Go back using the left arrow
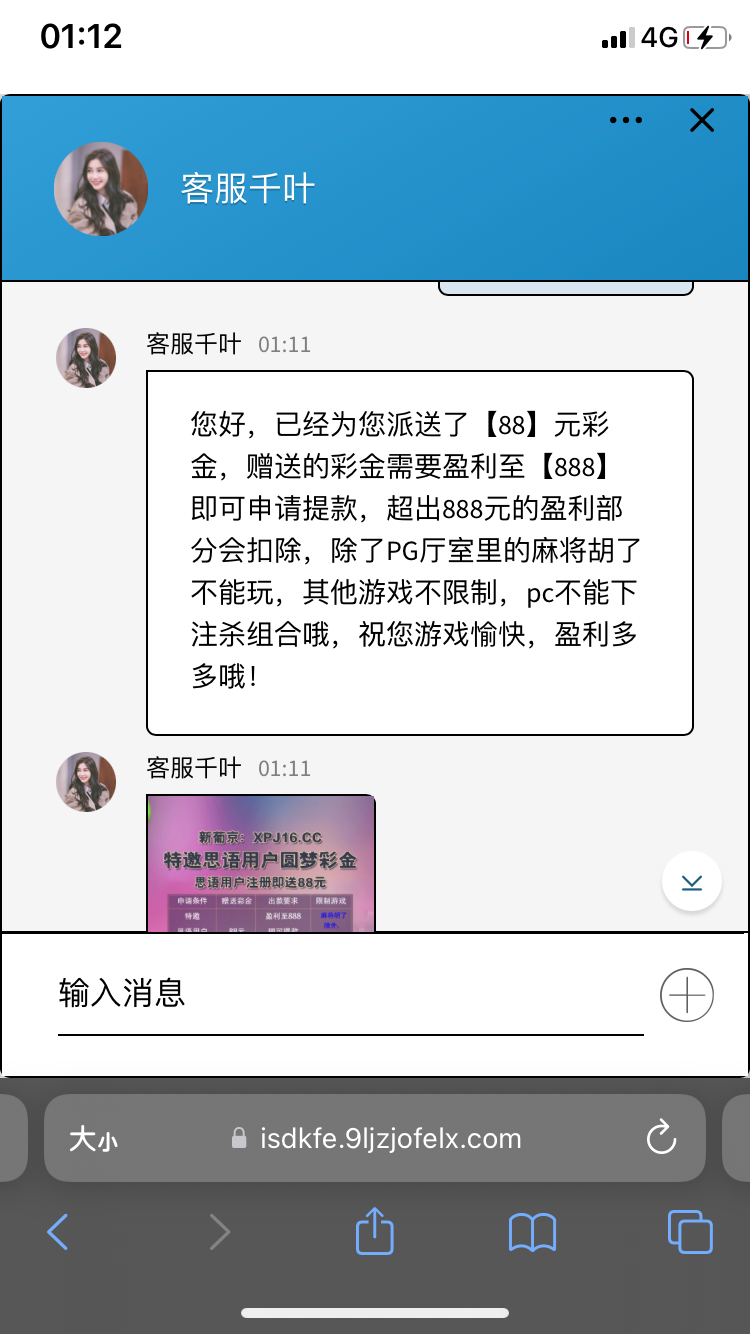This screenshot has height=1334, width=750. [x=57, y=1232]
